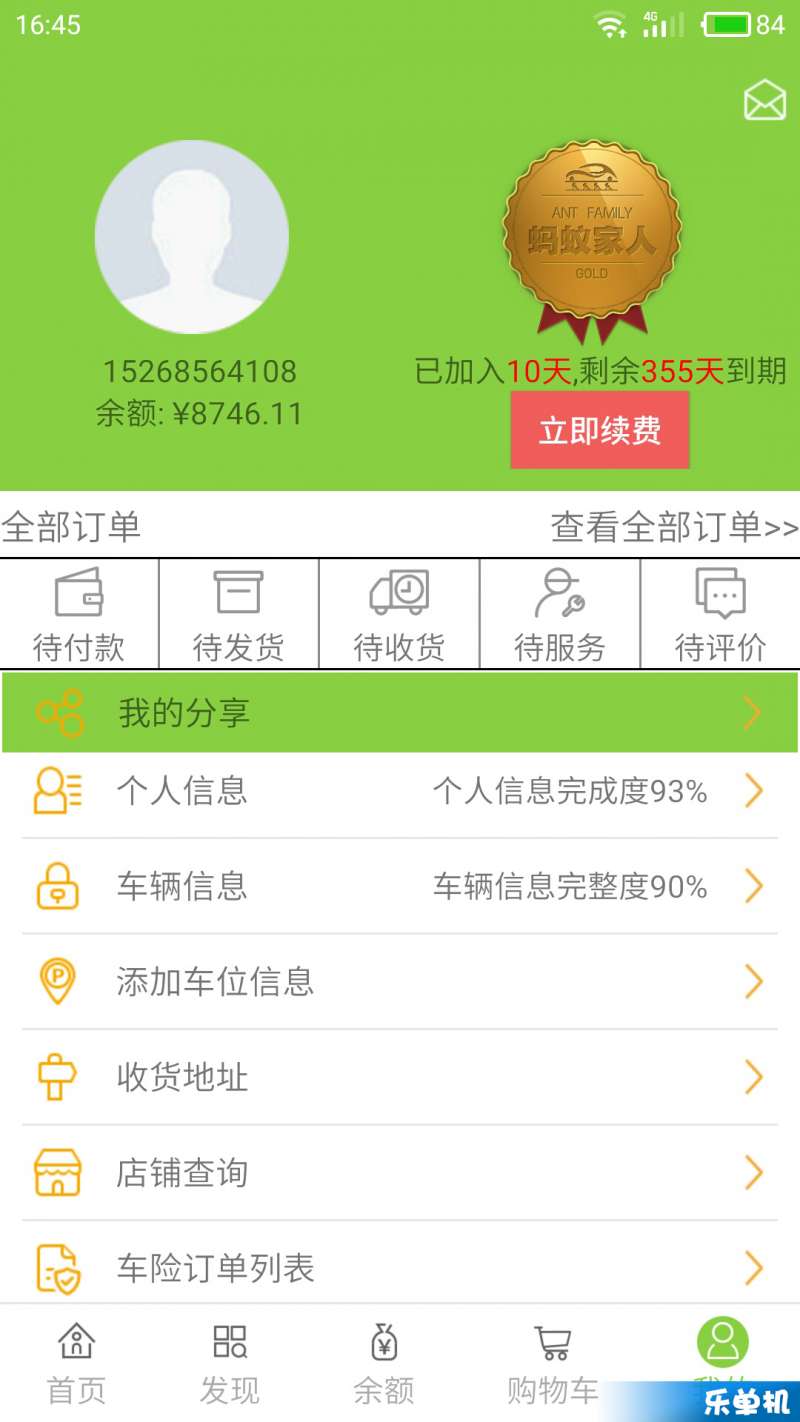Screen dimensions: 800x1422
Task: Open 店铺查询 row
Action: (x=400, y=1173)
